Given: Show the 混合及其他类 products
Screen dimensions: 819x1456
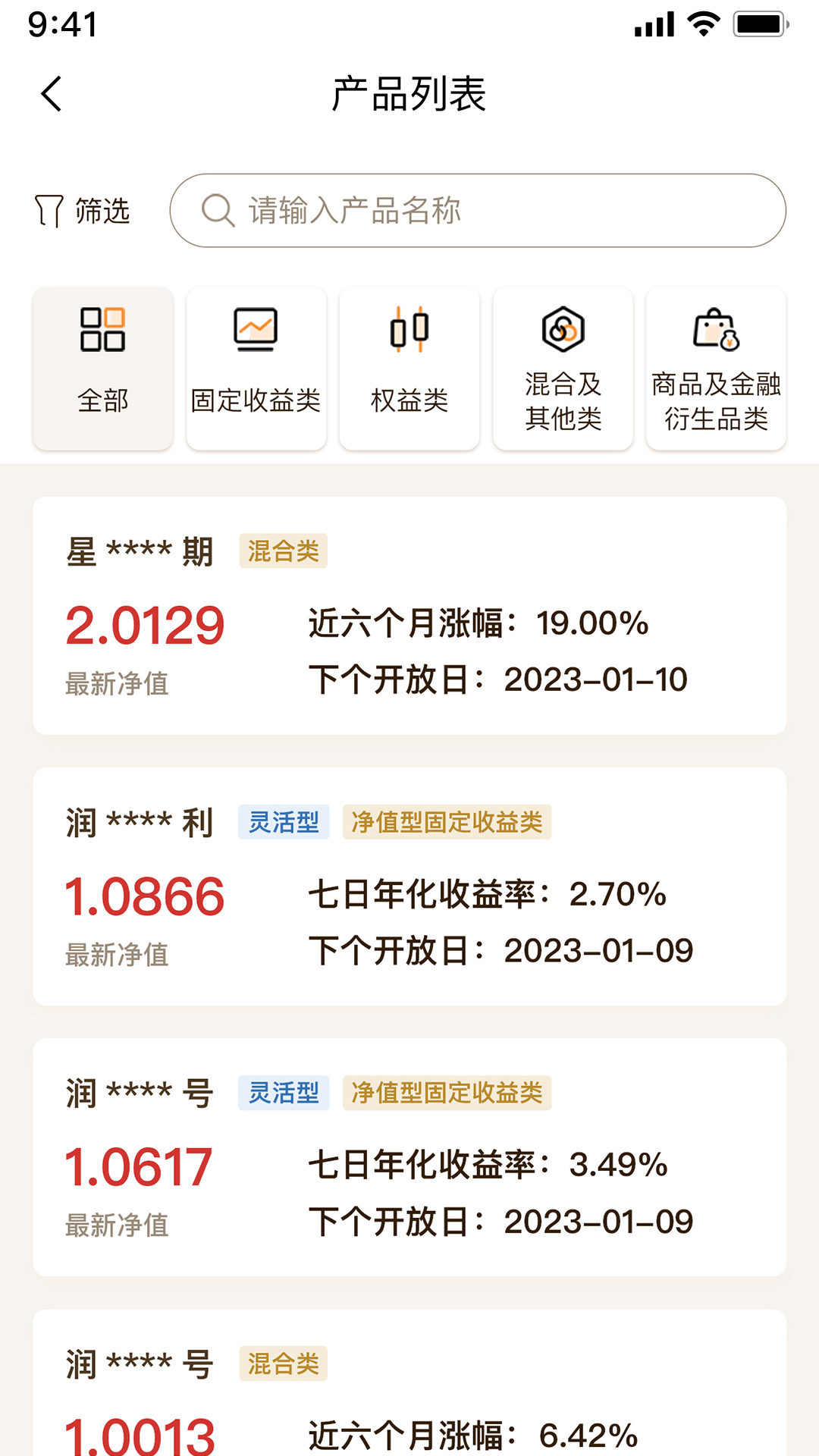Looking at the screenshot, I should 563,369.
